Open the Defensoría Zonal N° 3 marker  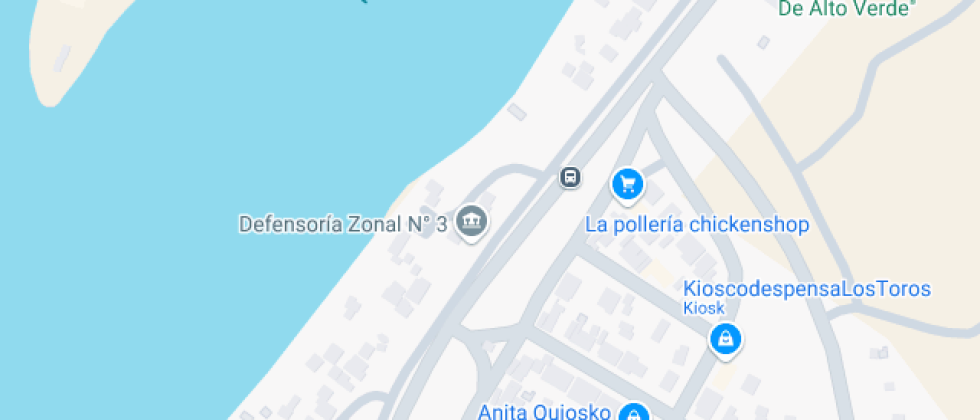(471, 222)
